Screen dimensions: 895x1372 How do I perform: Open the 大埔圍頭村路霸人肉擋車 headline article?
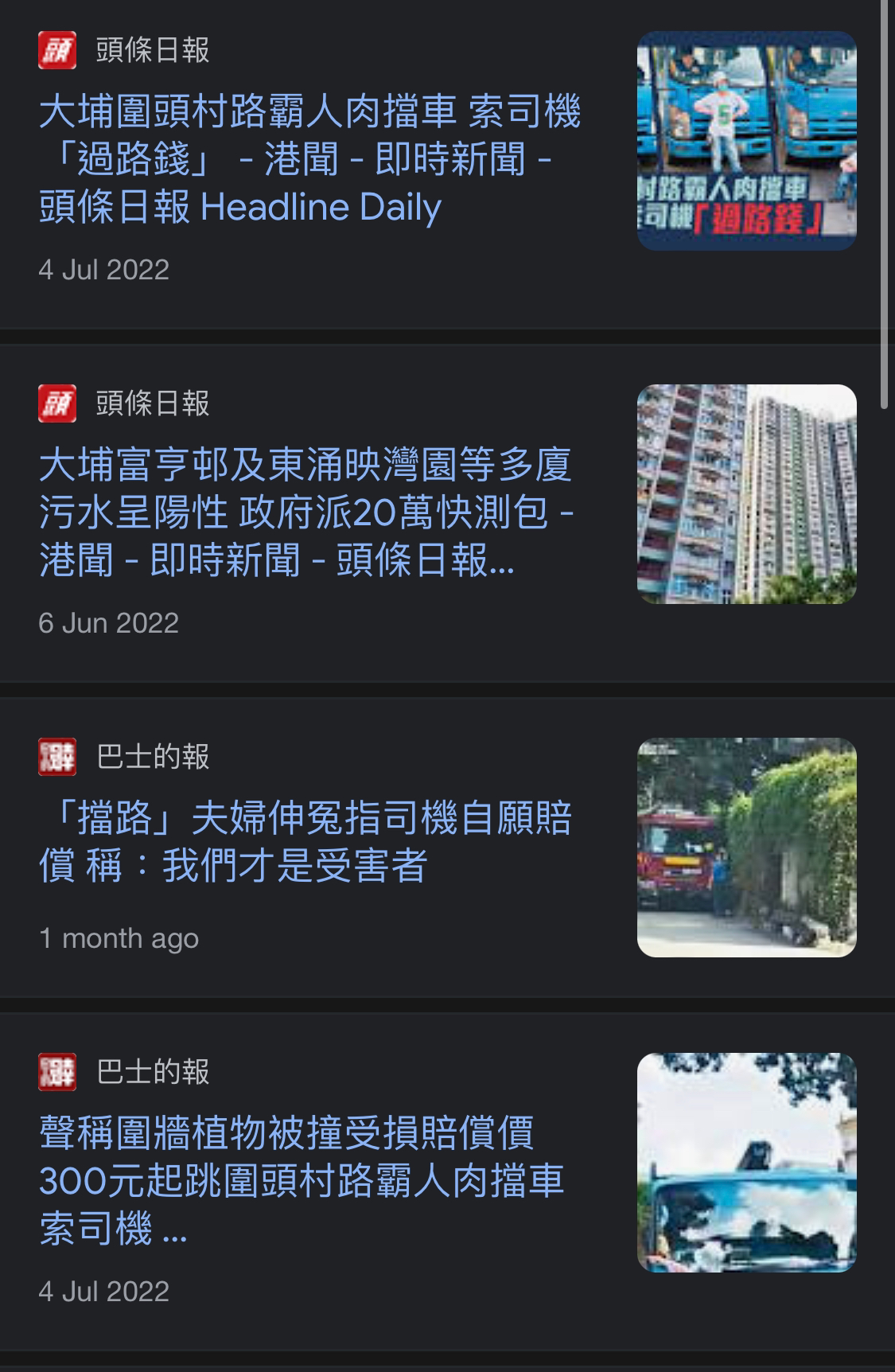[310, 159]
